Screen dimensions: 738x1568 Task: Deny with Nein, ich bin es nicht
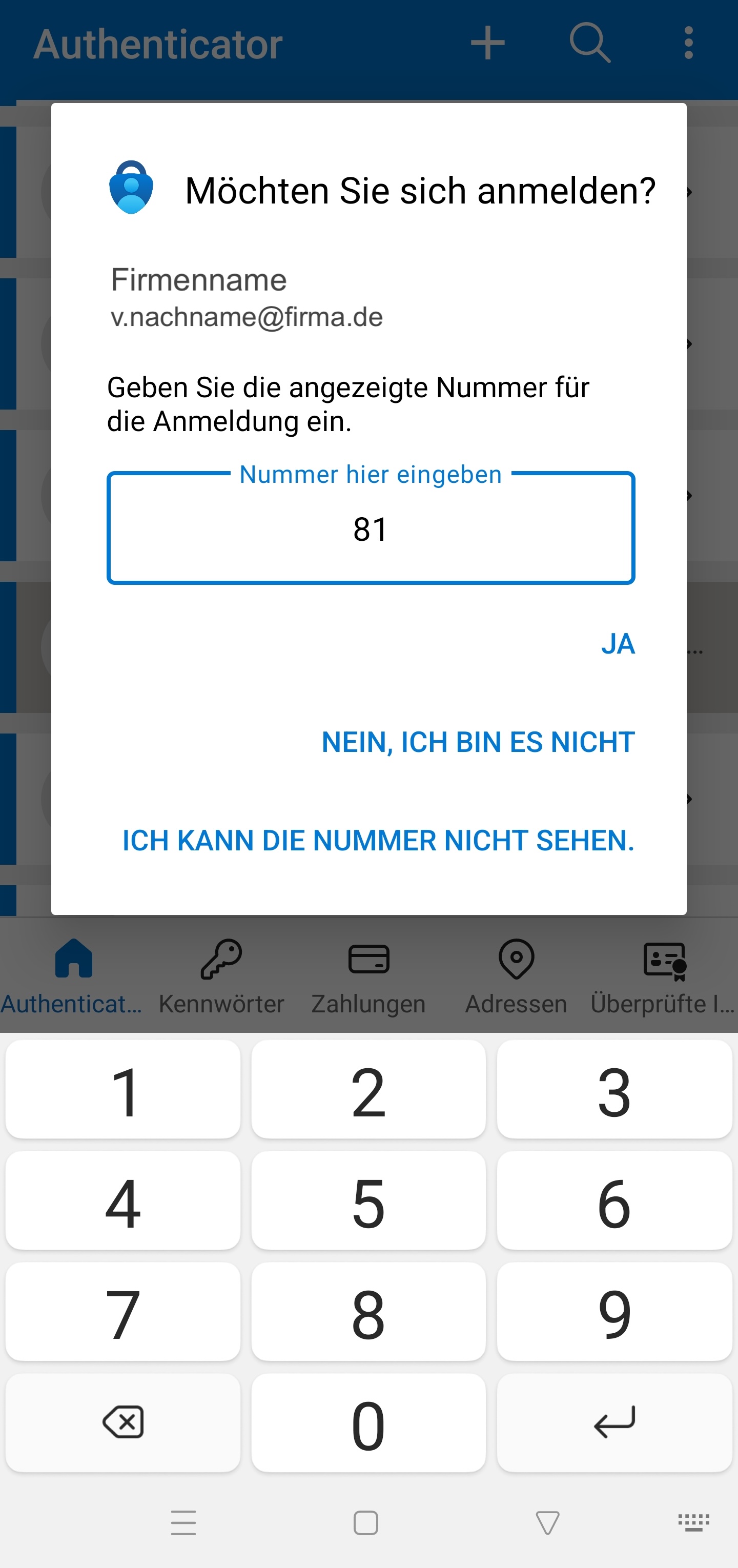tap(478, 742)
